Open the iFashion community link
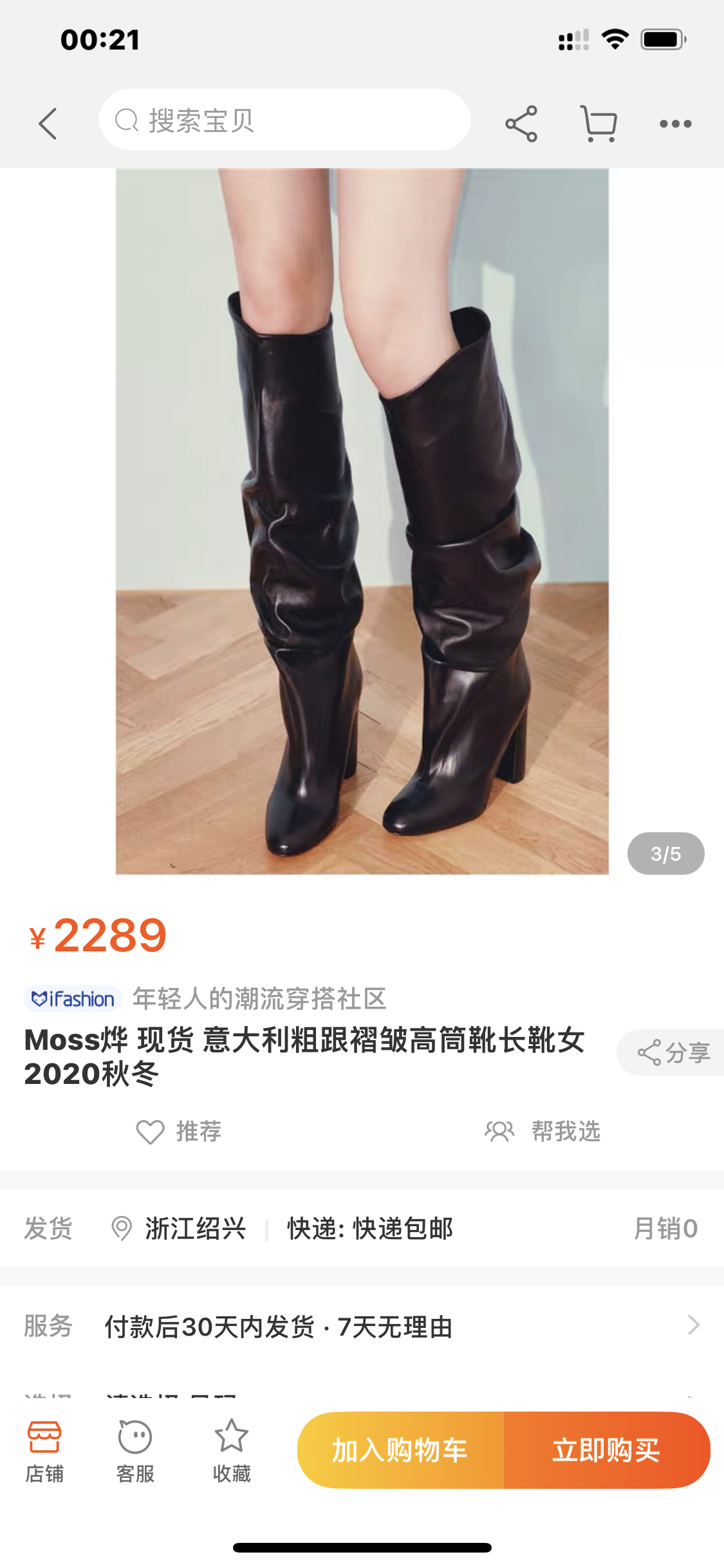724x1568 pixels. click(206, 998)
